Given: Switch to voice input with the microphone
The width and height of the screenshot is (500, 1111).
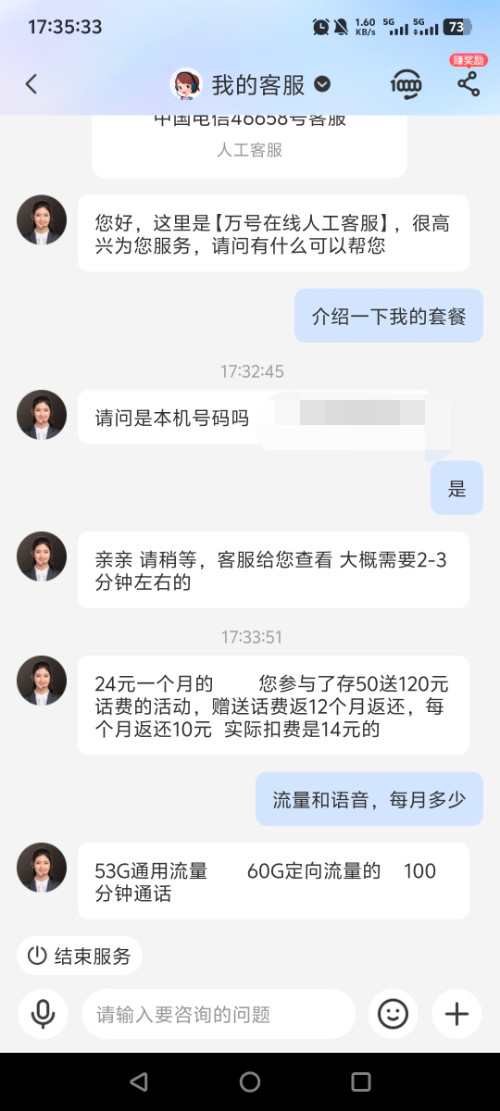Looking at the screenshot, I should 43,1014.
